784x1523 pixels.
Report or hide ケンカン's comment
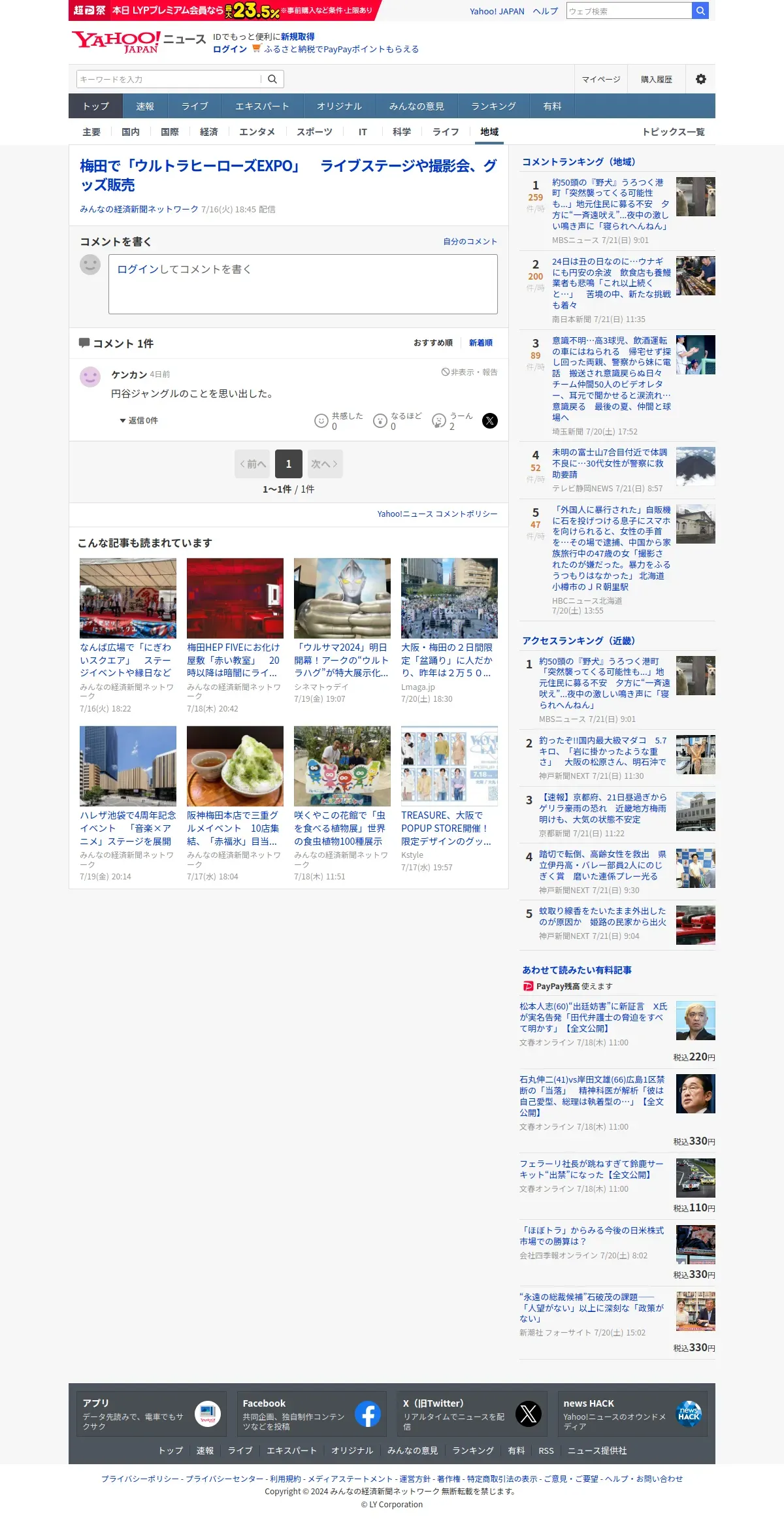coord(469,372)
